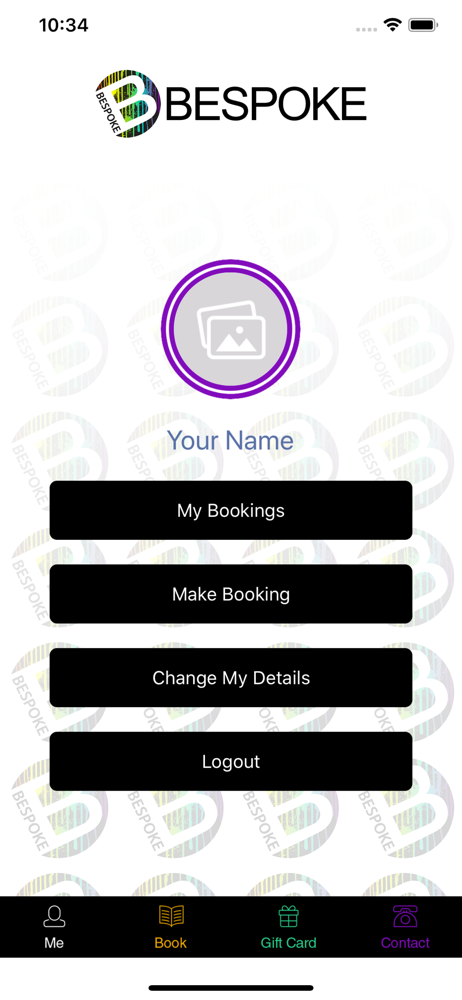Switch to the Me tab
The image size is (462, 1000).
(x=54, y=927)
